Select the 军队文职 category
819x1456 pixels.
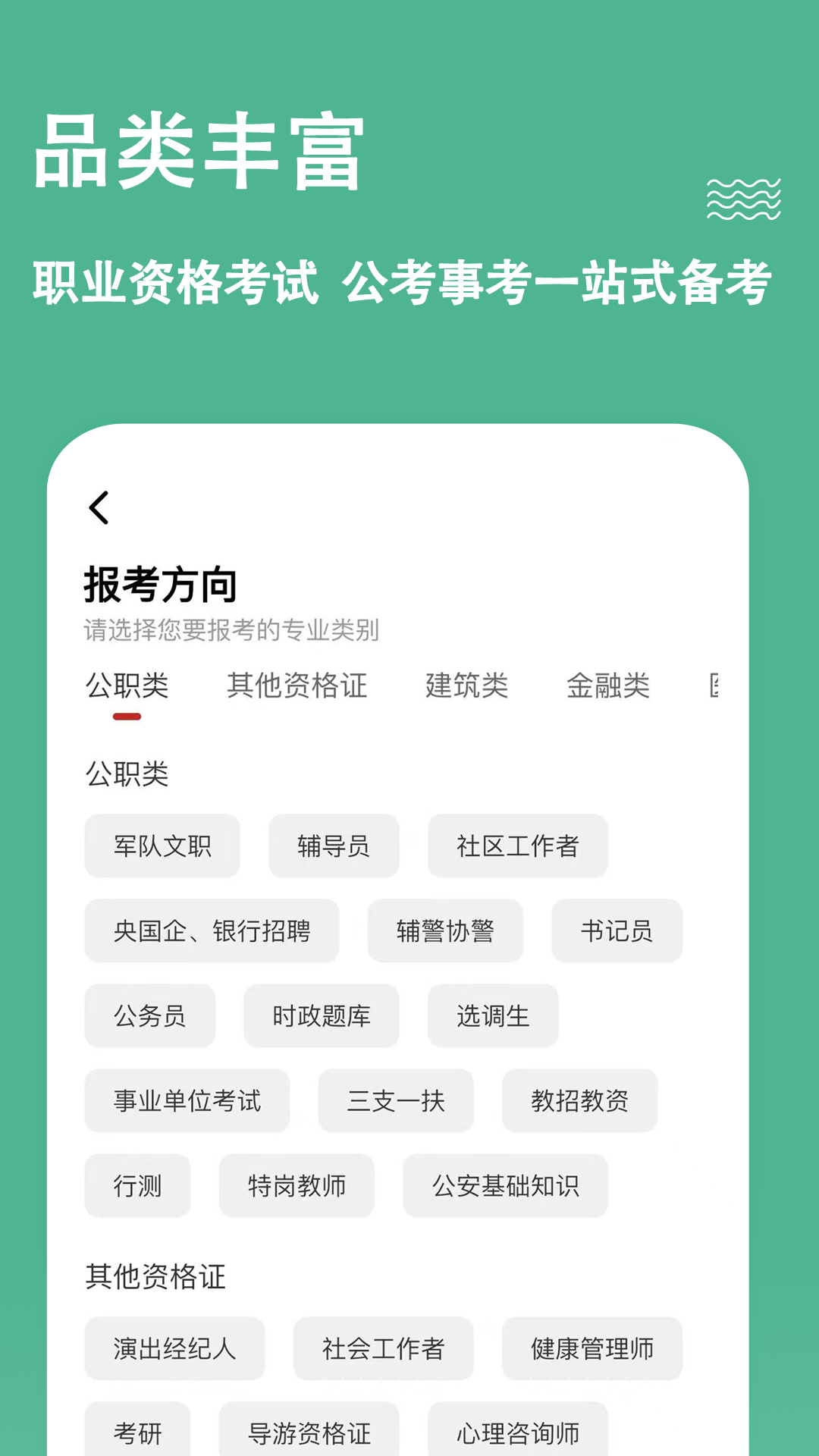click(x=162, y=847)
